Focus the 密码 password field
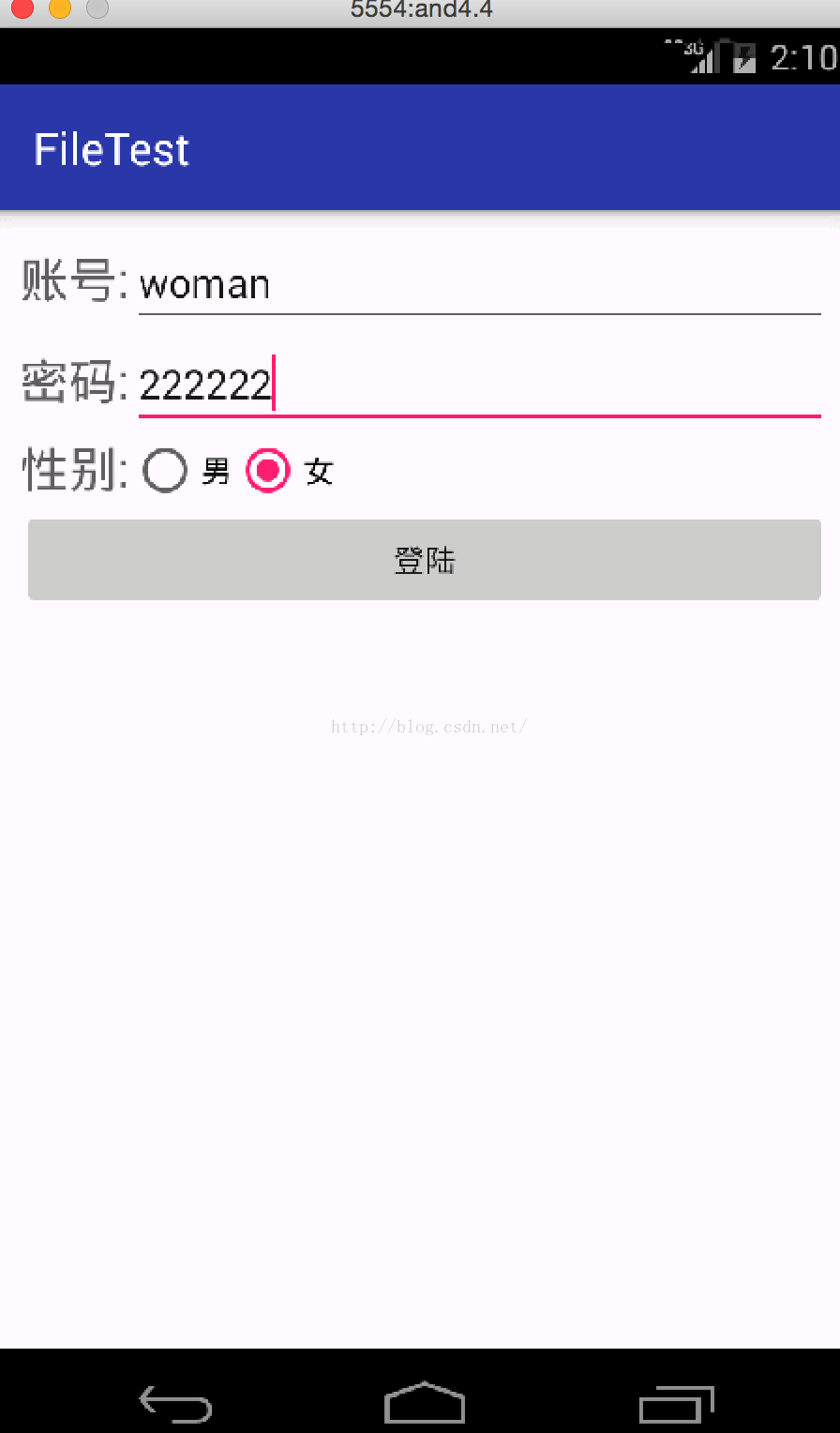The height and width of the screenshot is (1433, 840). [x=479, y=385]
